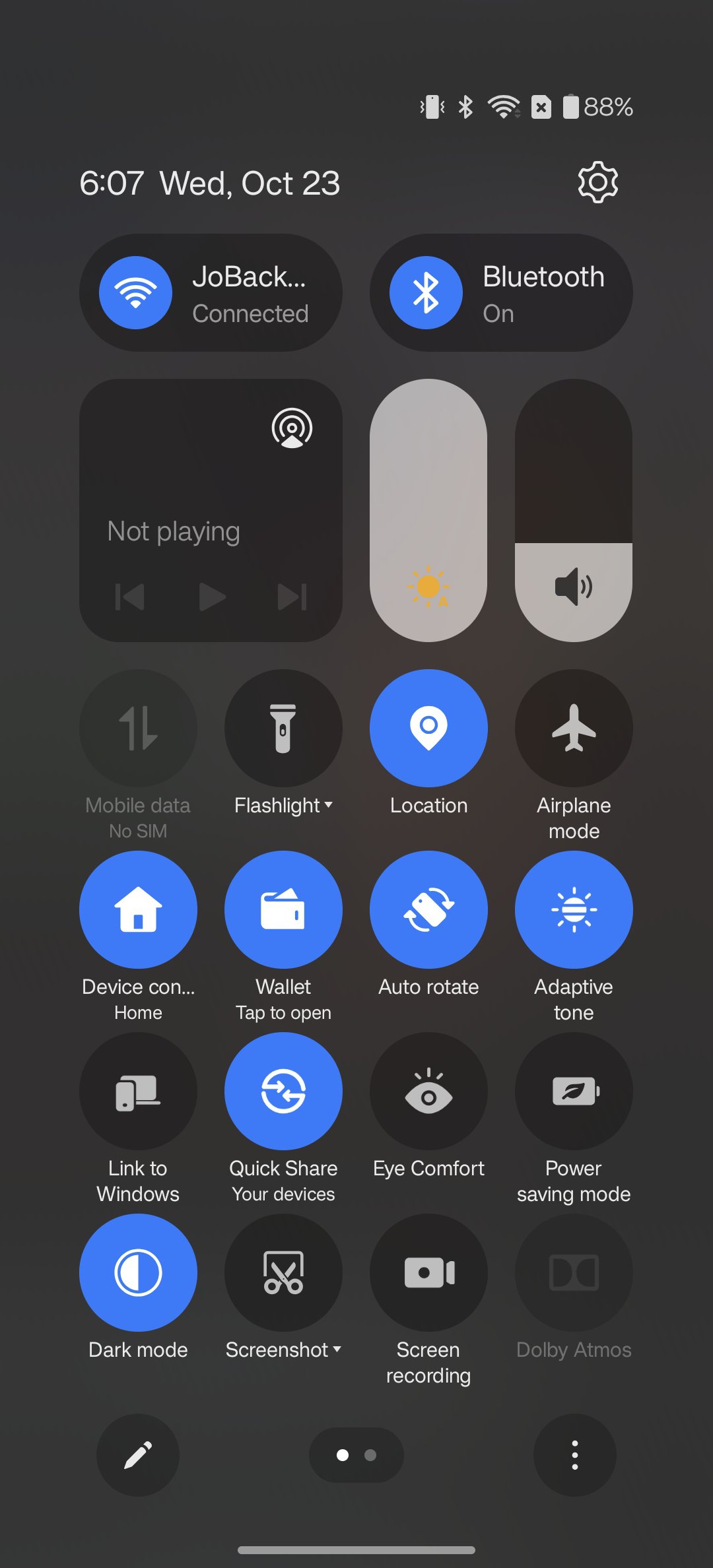Edit quick settings with the pencil icon
Screen dimensions: 713x1568
(x=138, y=1454)
